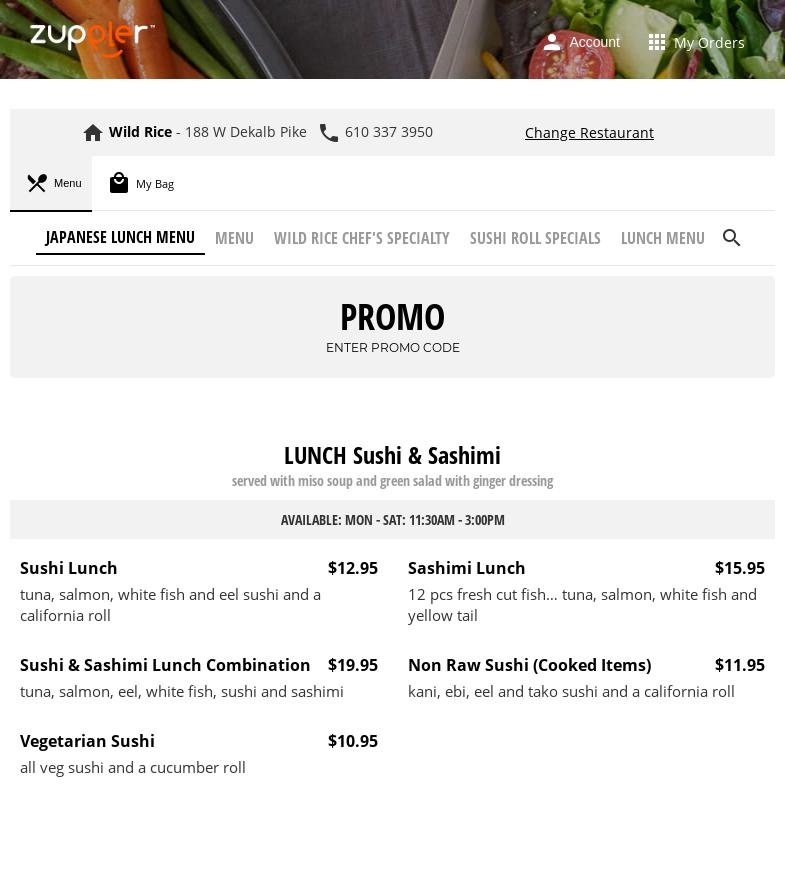Image resolution: width=785 pixels, height=886 pixels.
Task: Tap the Zuppler logo to go home
Action: tap(92, 37)
